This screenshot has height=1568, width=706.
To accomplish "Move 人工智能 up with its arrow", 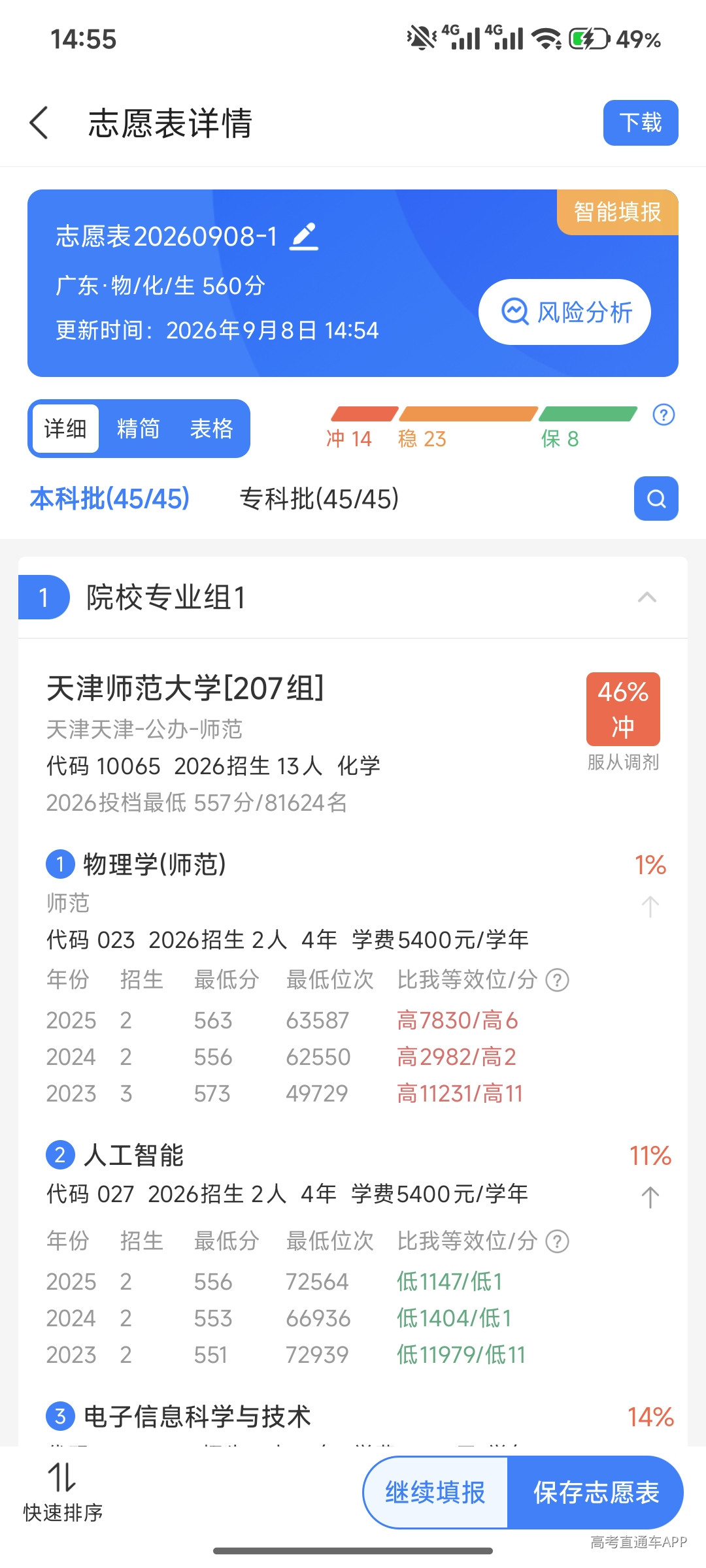I will point(650,1197).
